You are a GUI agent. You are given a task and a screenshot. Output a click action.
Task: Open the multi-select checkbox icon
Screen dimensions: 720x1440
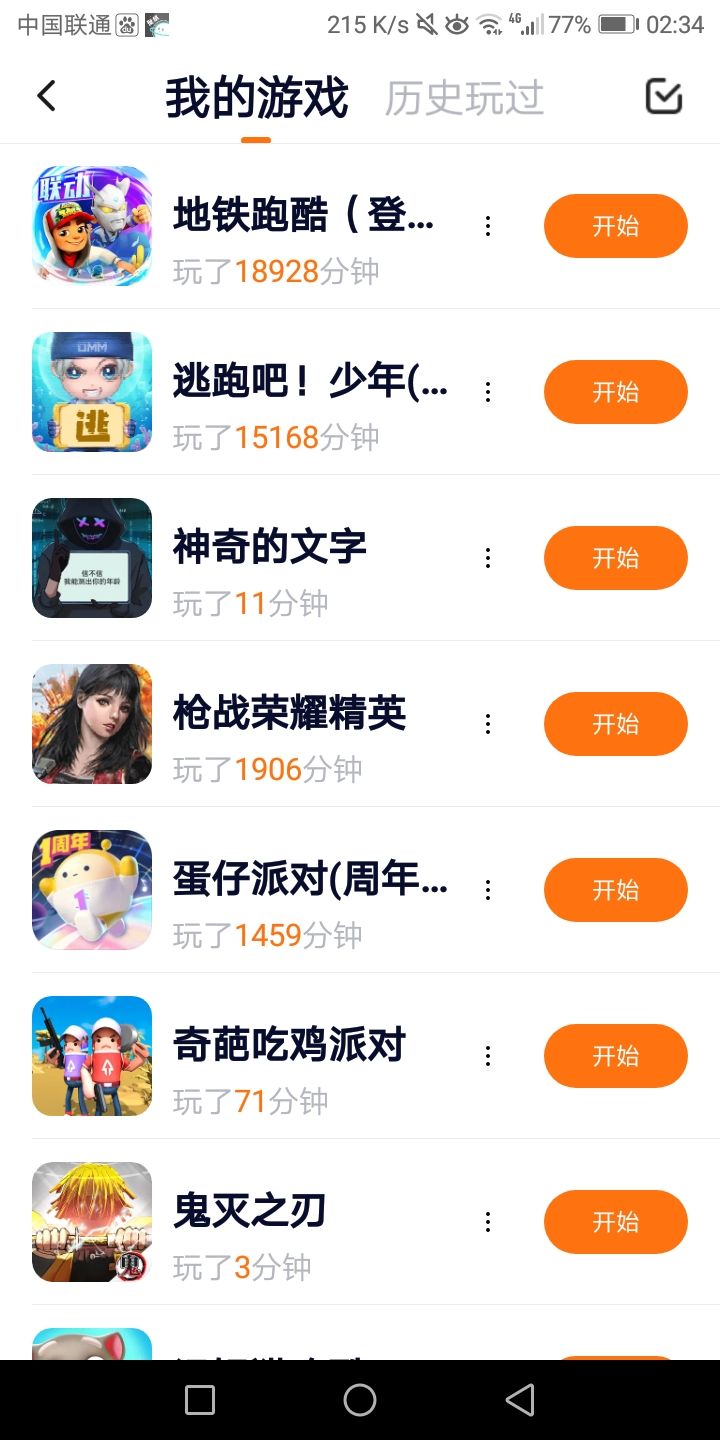[664, 96]
